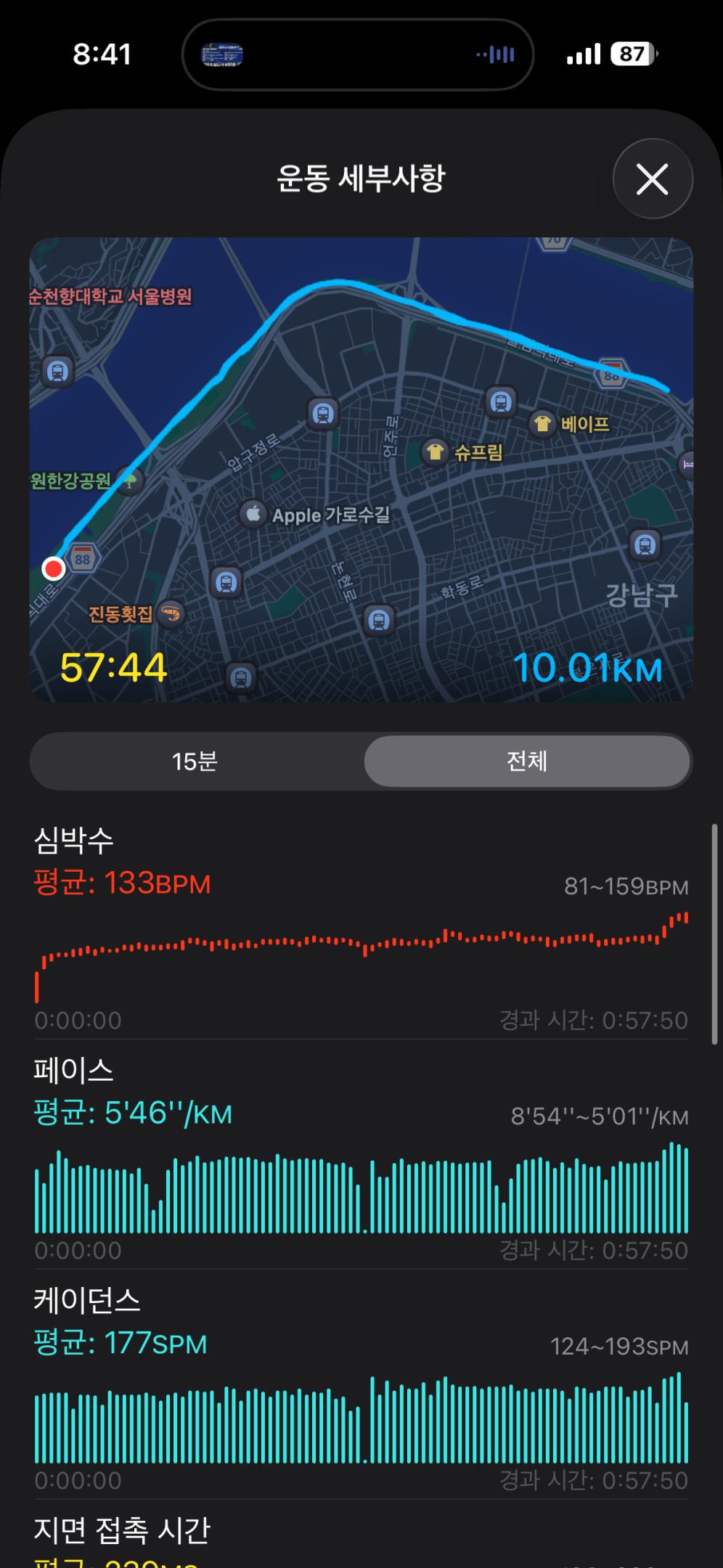Open the running route map
This screenshot has width=723, height=1568.
coord(361,469)
